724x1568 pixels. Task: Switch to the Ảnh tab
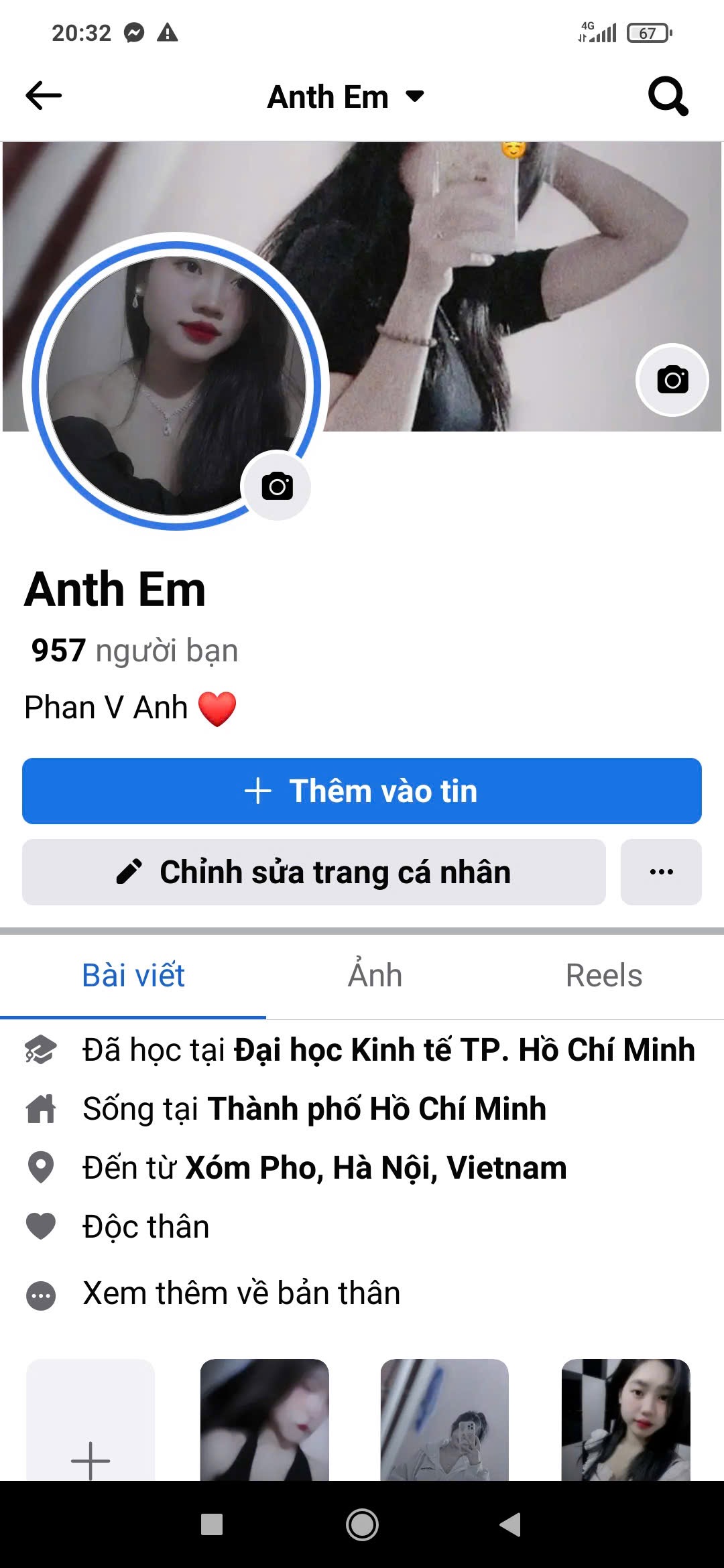[375, 976]
